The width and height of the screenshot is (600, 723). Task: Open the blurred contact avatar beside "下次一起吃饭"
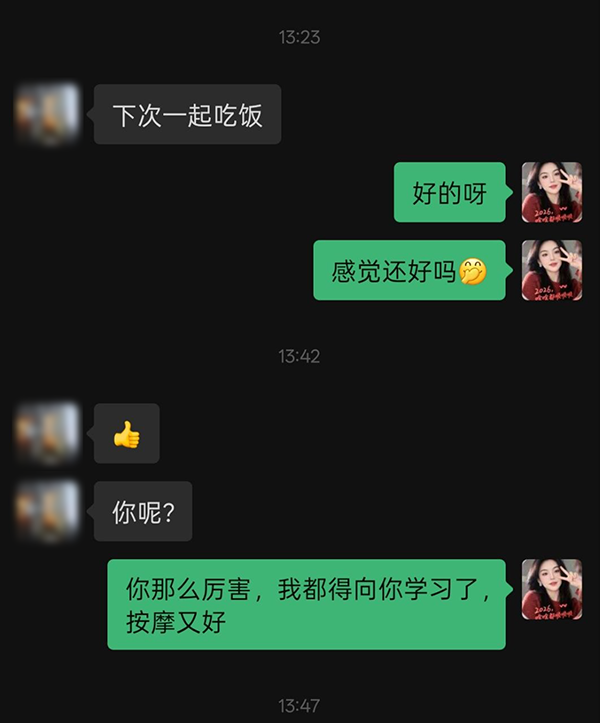pos(48,113)
